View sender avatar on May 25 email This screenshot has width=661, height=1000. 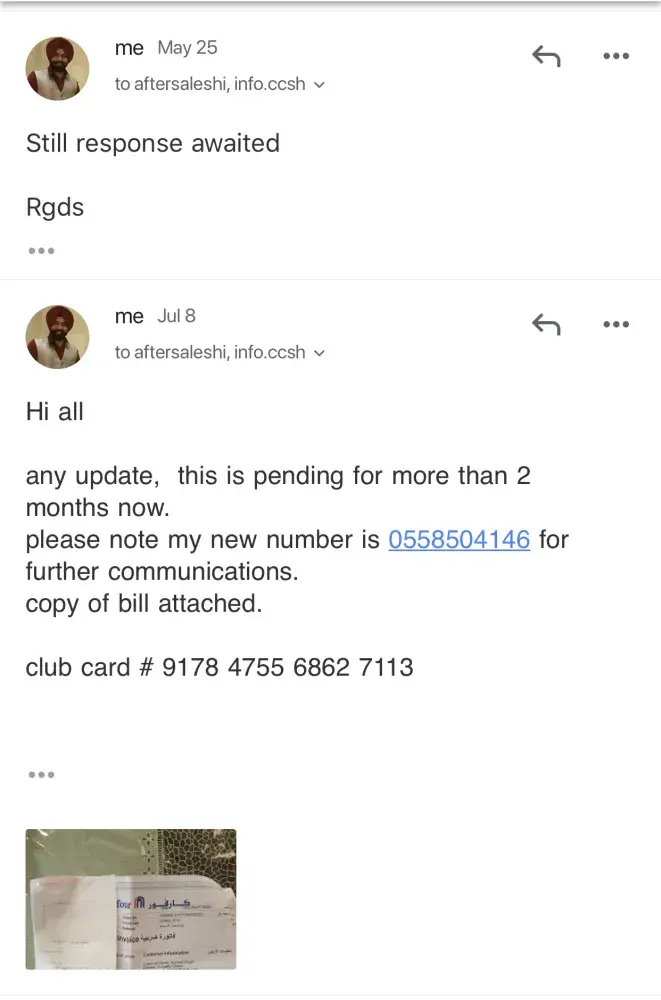[57, 69]
